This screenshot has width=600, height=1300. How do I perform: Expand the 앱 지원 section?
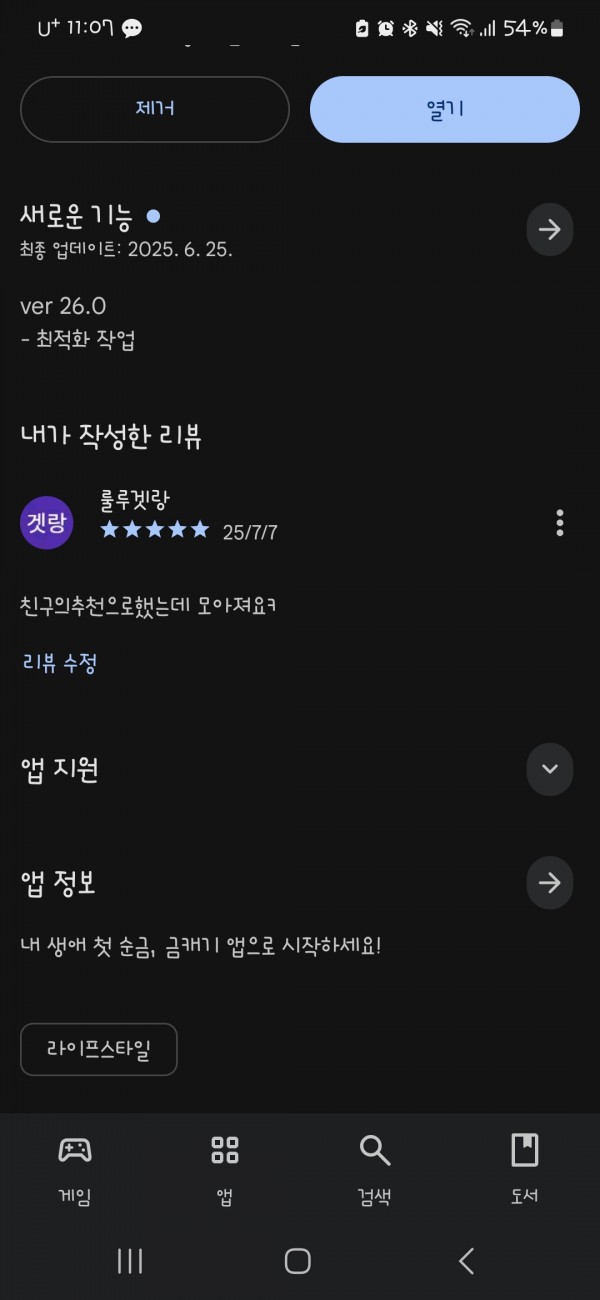point(550,769)
